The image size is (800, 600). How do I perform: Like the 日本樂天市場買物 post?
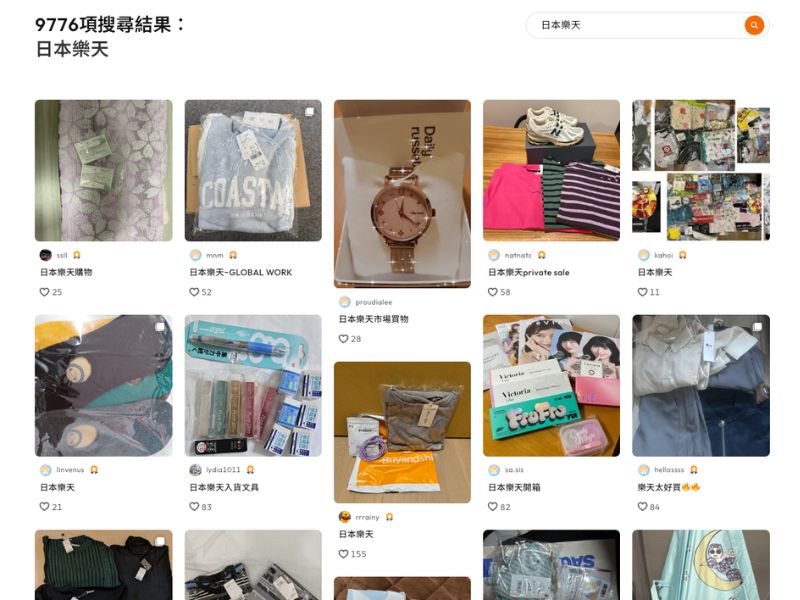point(343,339)
